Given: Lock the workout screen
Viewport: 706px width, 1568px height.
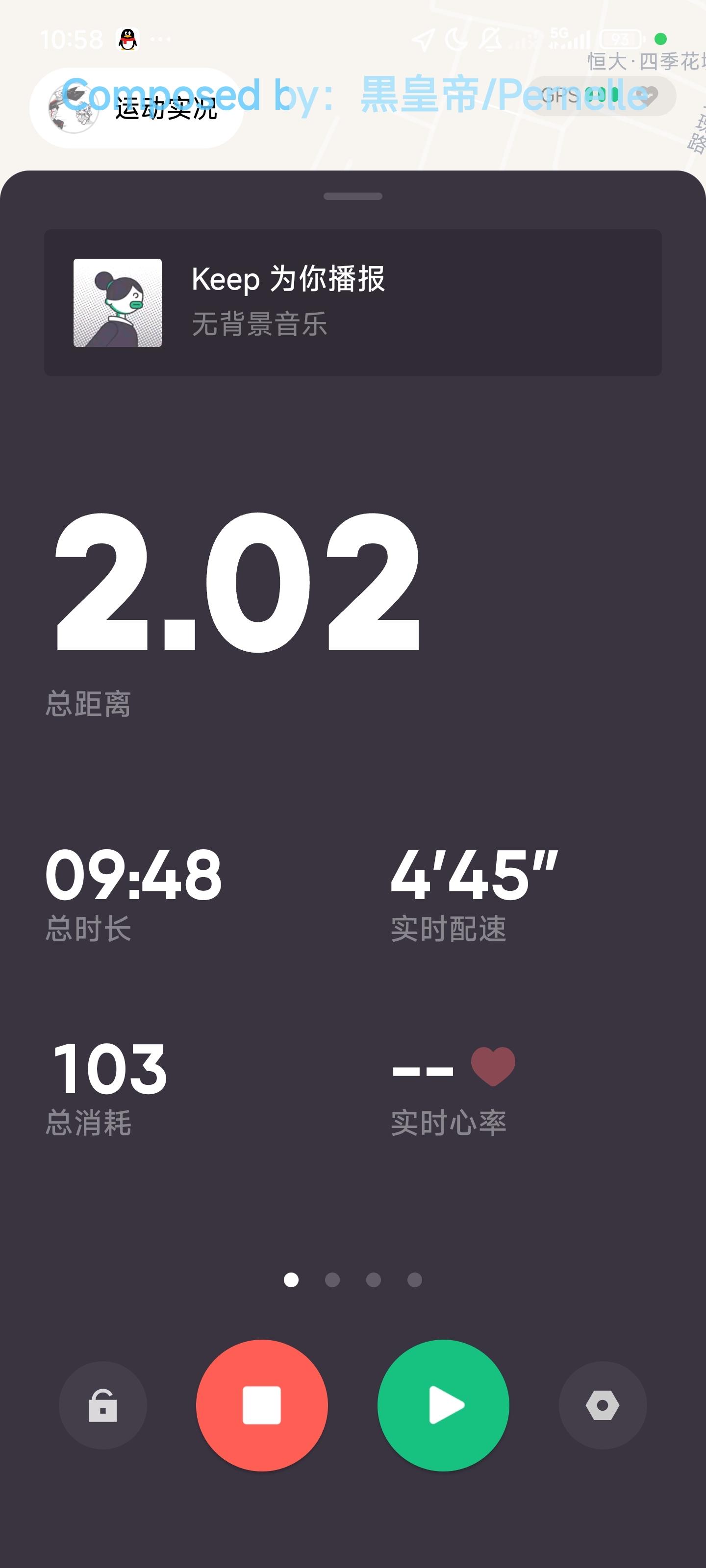Looking at the screenshot, I should click(x=103, y=1405).
